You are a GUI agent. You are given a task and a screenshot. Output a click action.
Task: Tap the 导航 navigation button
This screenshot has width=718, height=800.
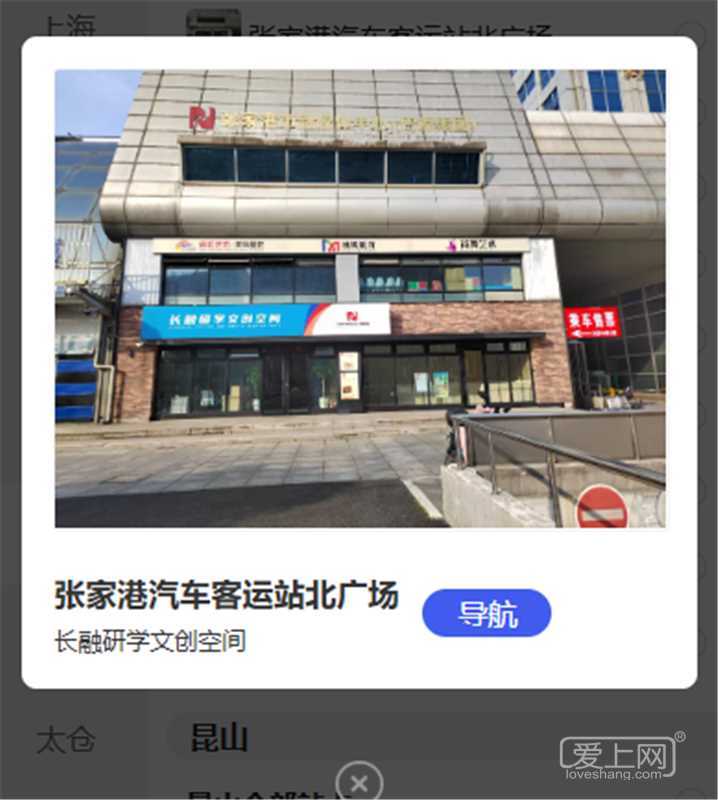point(486,613)
